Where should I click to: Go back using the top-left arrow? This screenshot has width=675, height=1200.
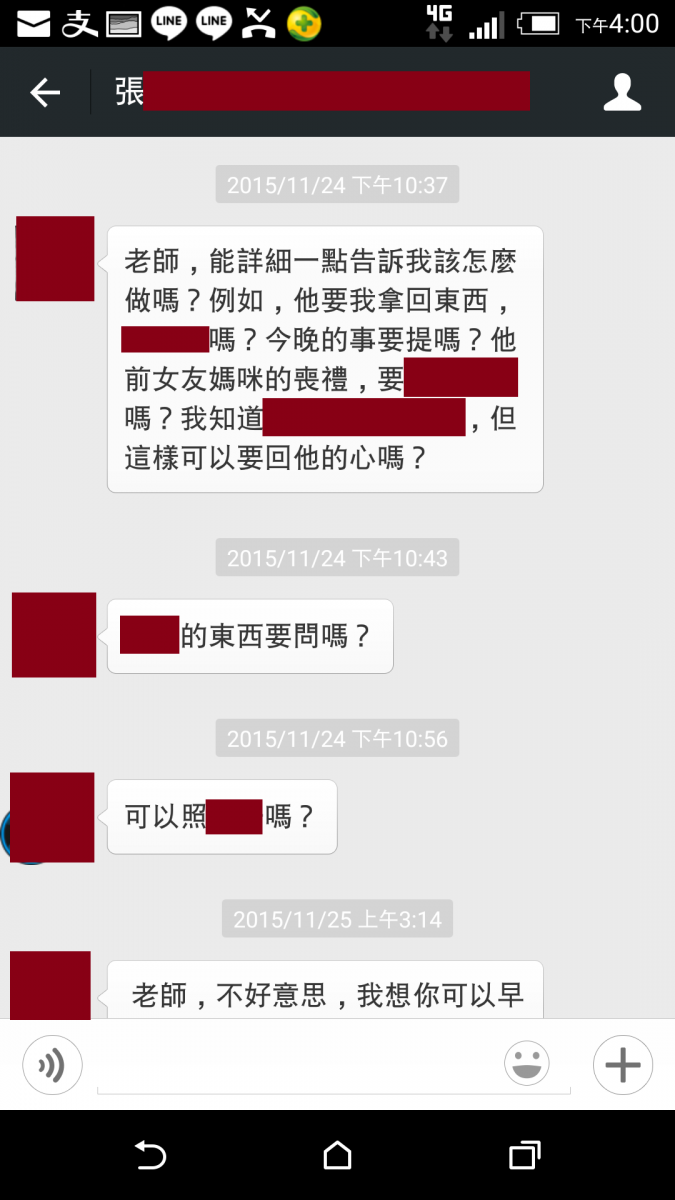(45, 93)
